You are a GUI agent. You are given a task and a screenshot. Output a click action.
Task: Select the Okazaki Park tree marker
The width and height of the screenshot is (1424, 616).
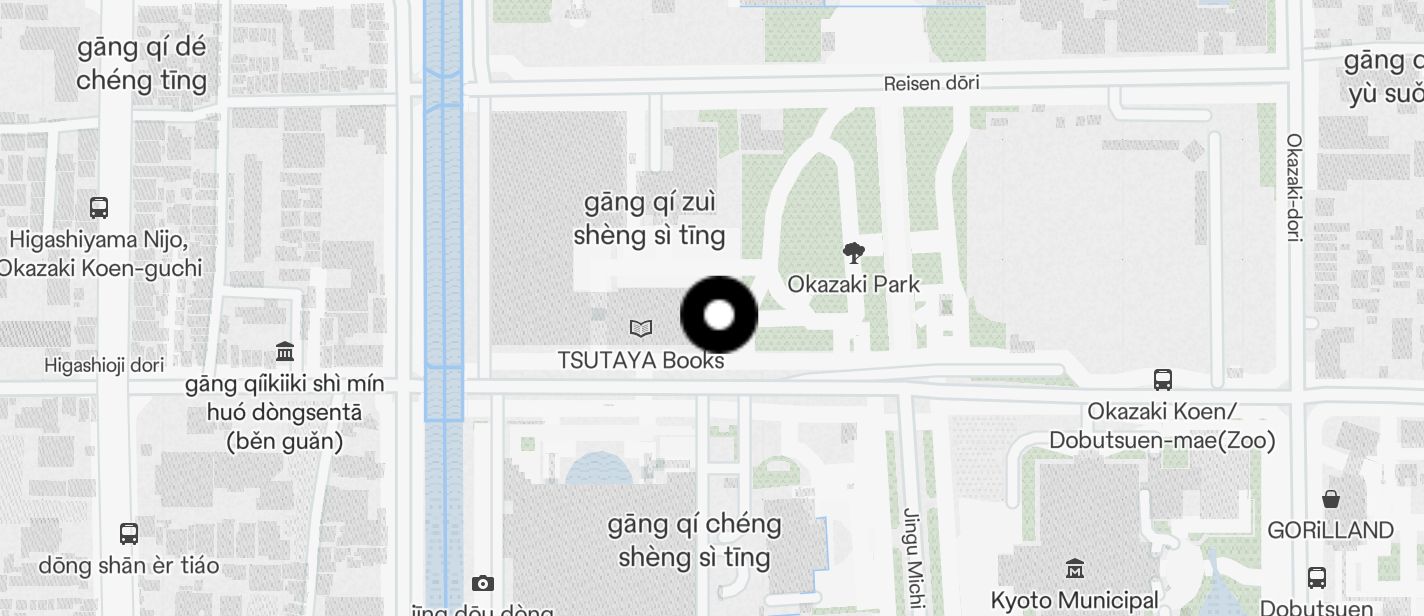pos(853,252)
